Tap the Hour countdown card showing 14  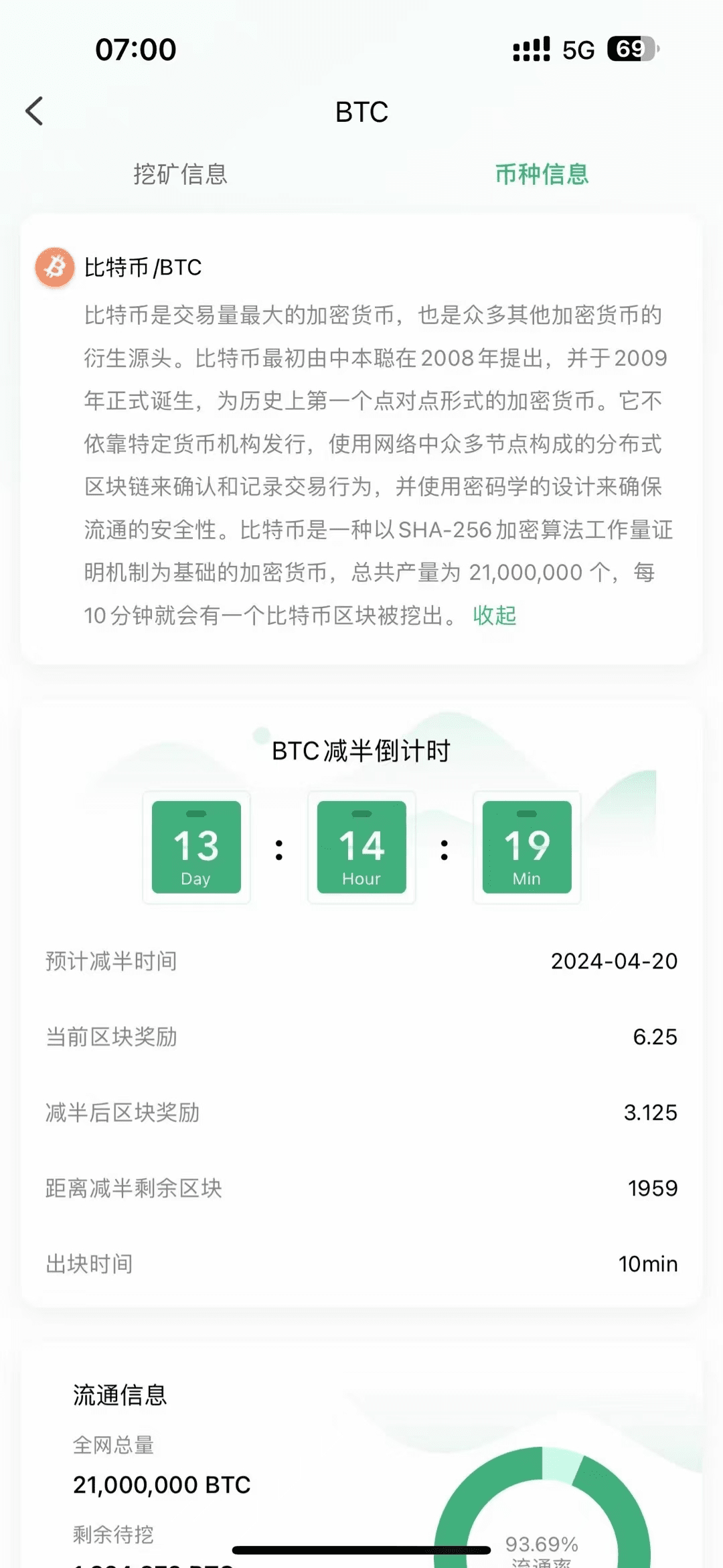tap(361, 848)
